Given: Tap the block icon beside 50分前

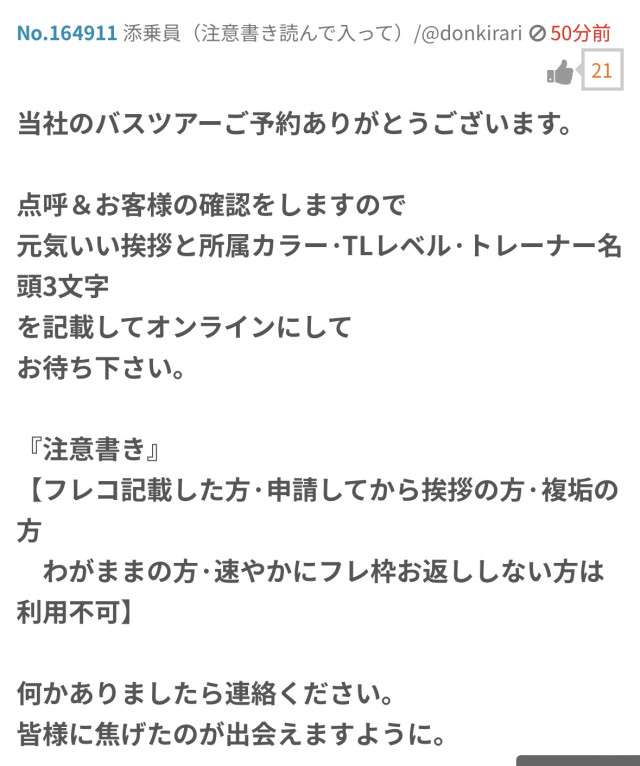Looking at the screenshot, I should click(x=537, y=32).
